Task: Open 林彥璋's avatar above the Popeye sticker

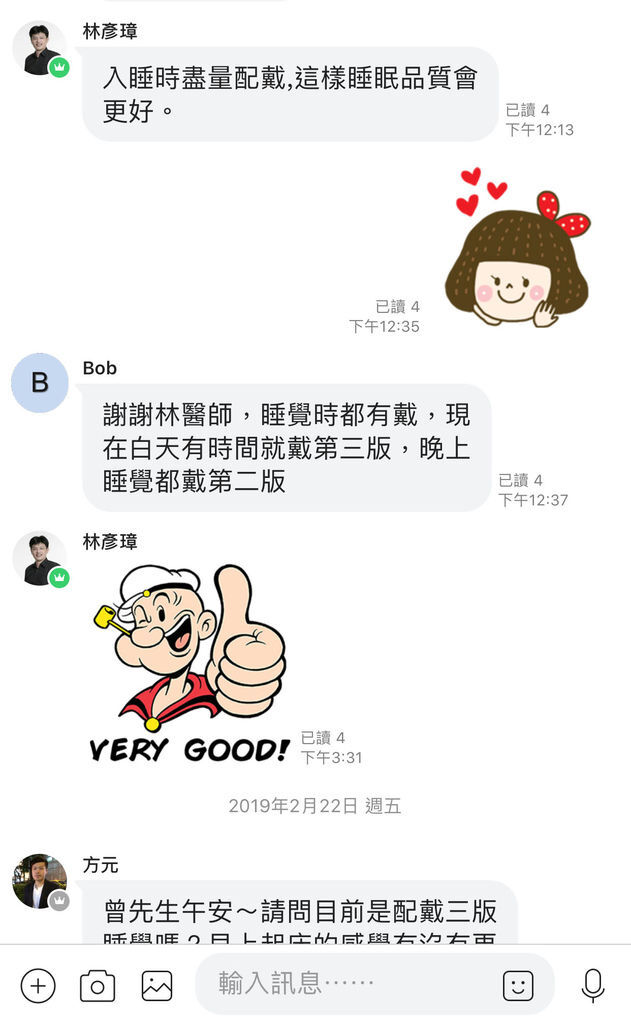Action: pos(40,559)
